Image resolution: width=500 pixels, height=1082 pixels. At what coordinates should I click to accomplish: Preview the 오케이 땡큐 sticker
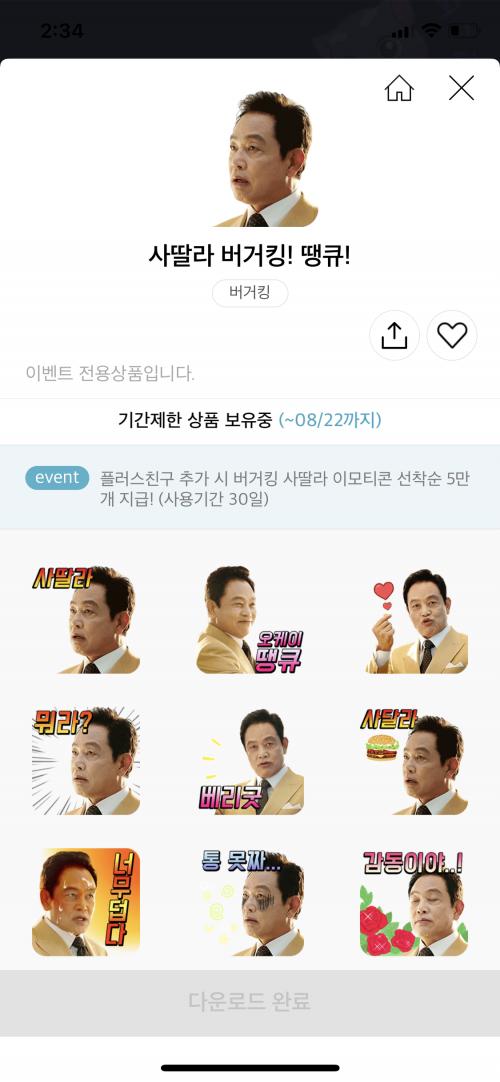pyautogui.click(x=250, y=620)
